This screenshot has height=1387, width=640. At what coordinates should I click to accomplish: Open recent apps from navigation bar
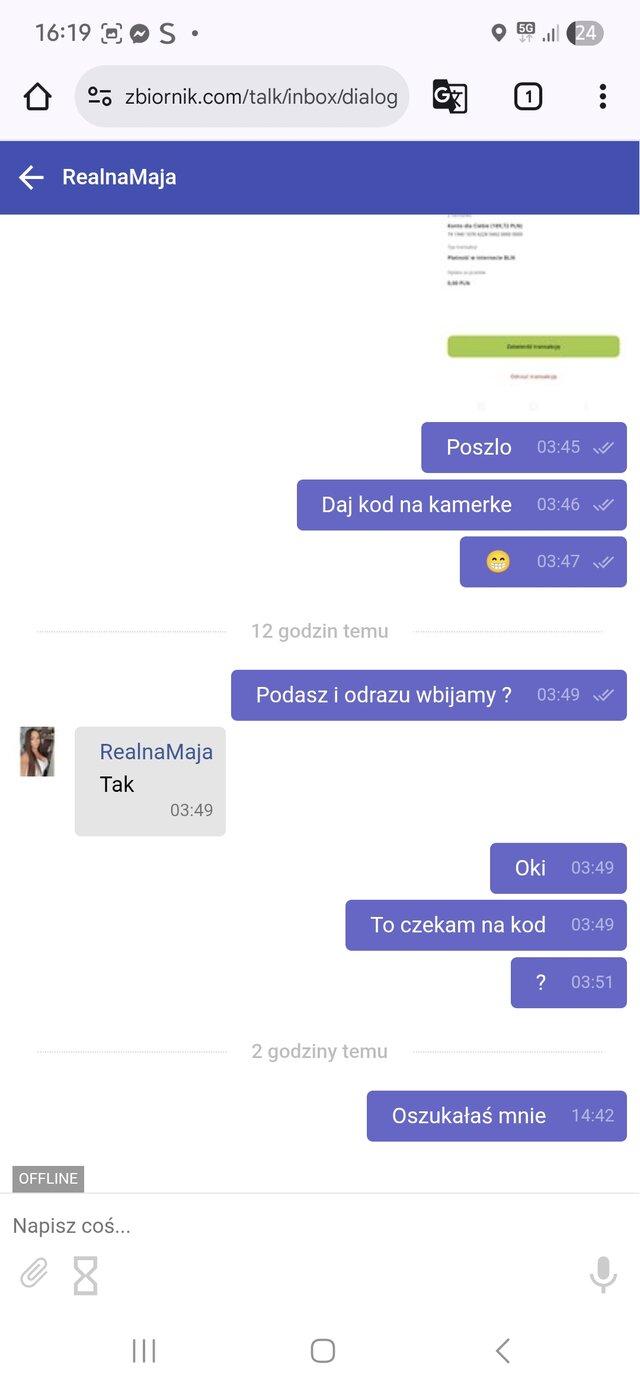pyautogui.click(x=144, y=1351)
